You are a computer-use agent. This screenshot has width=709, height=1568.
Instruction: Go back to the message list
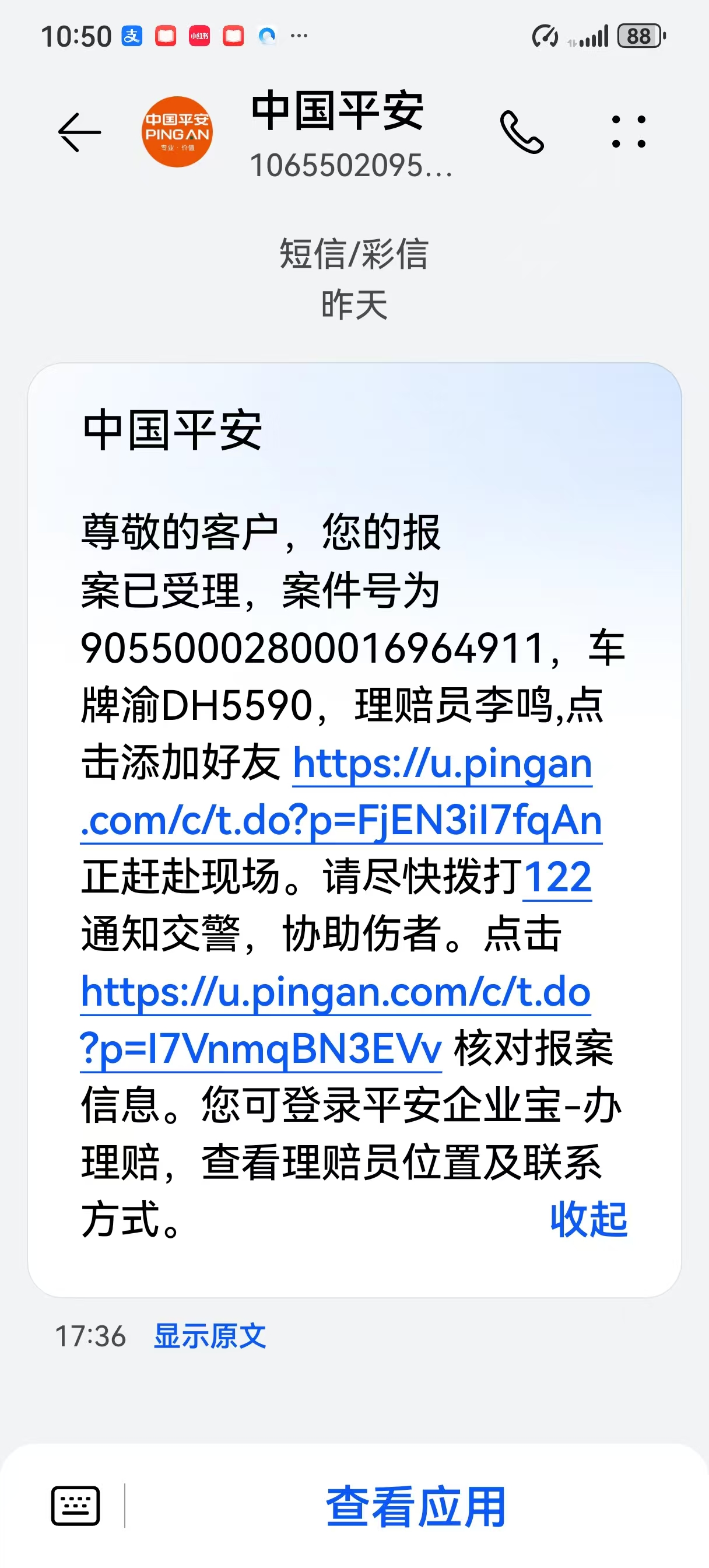[x=79, y=132]
